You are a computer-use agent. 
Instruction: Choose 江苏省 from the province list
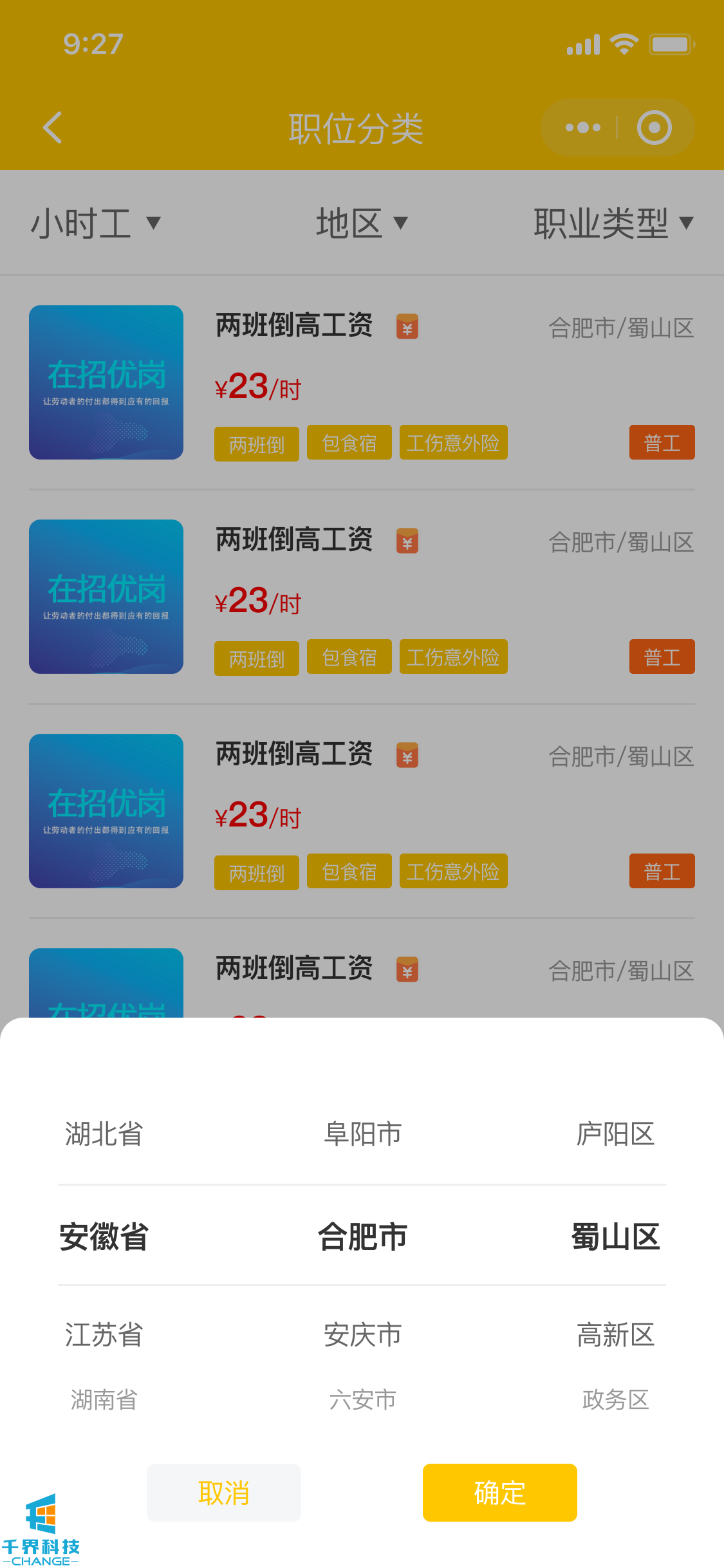tap(104, 1334)
